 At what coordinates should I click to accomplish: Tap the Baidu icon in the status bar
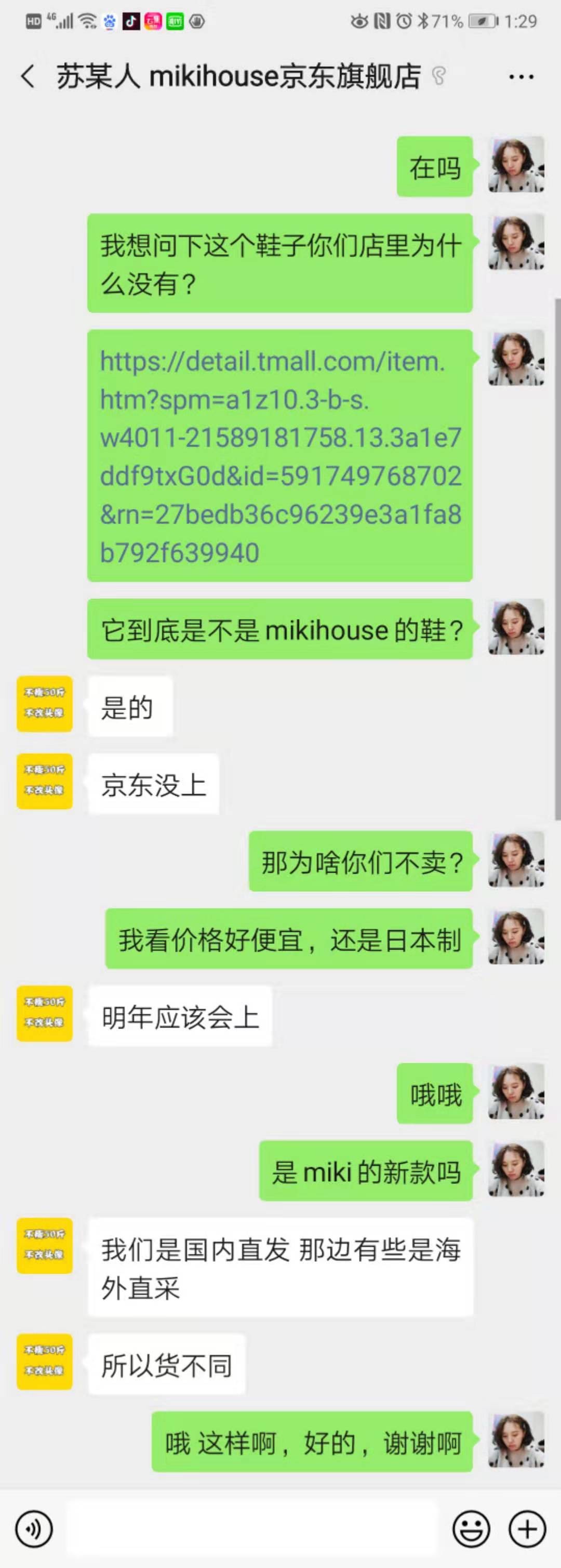(x=109, y=20)
